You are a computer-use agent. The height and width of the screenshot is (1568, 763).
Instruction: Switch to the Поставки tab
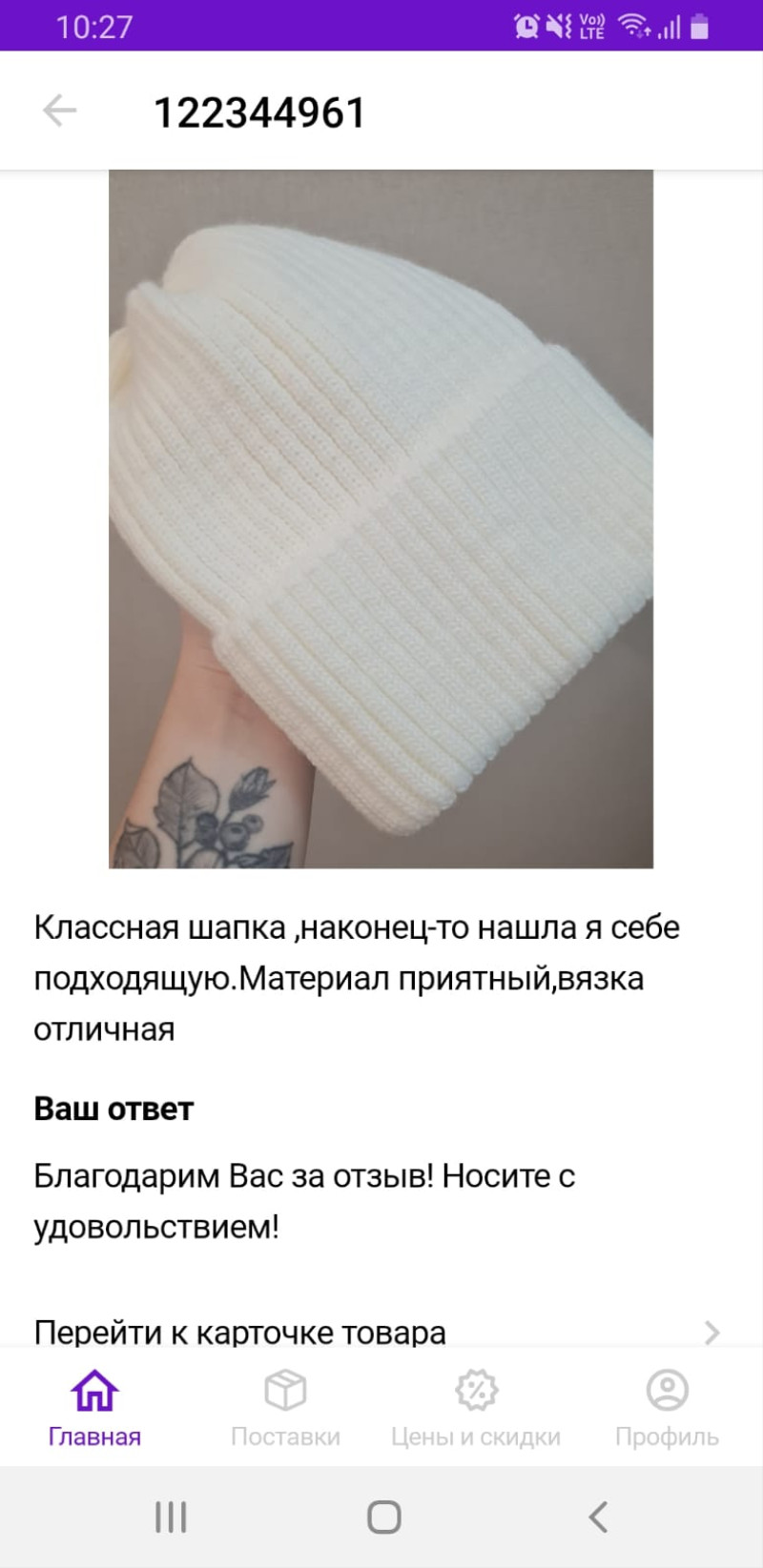285,1408
